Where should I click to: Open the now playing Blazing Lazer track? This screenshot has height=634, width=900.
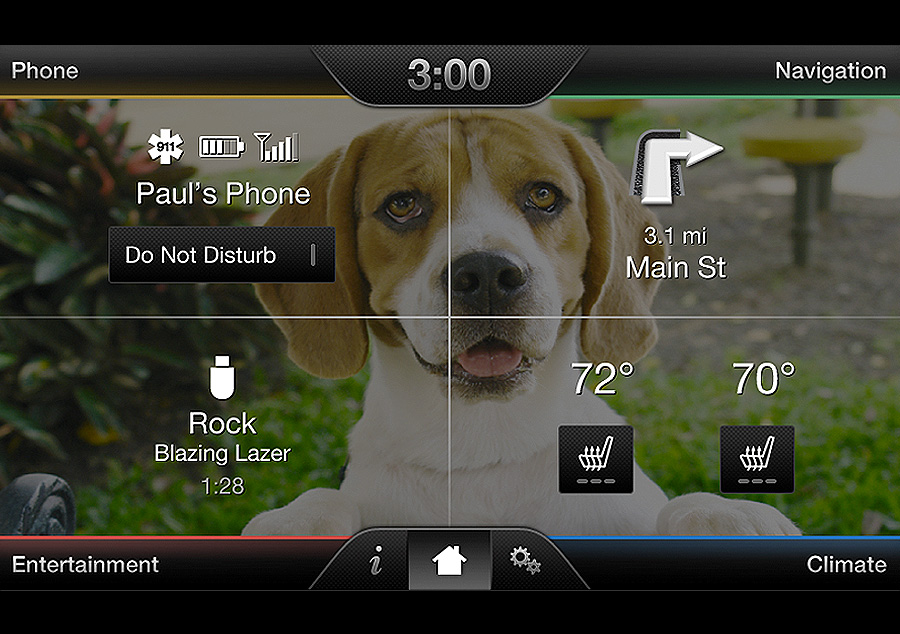222,453
